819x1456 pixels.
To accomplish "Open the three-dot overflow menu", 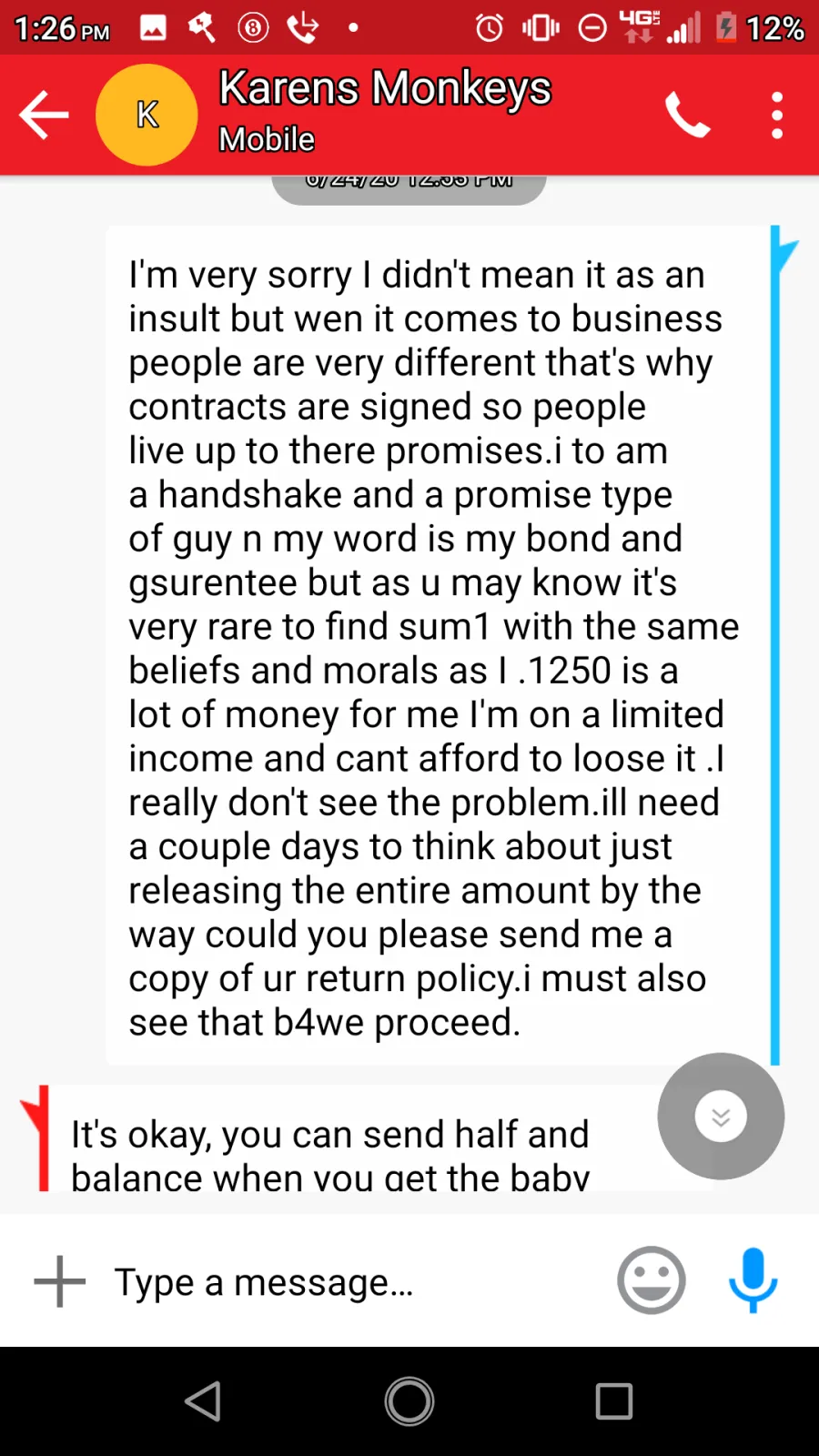I will (776, 116).
